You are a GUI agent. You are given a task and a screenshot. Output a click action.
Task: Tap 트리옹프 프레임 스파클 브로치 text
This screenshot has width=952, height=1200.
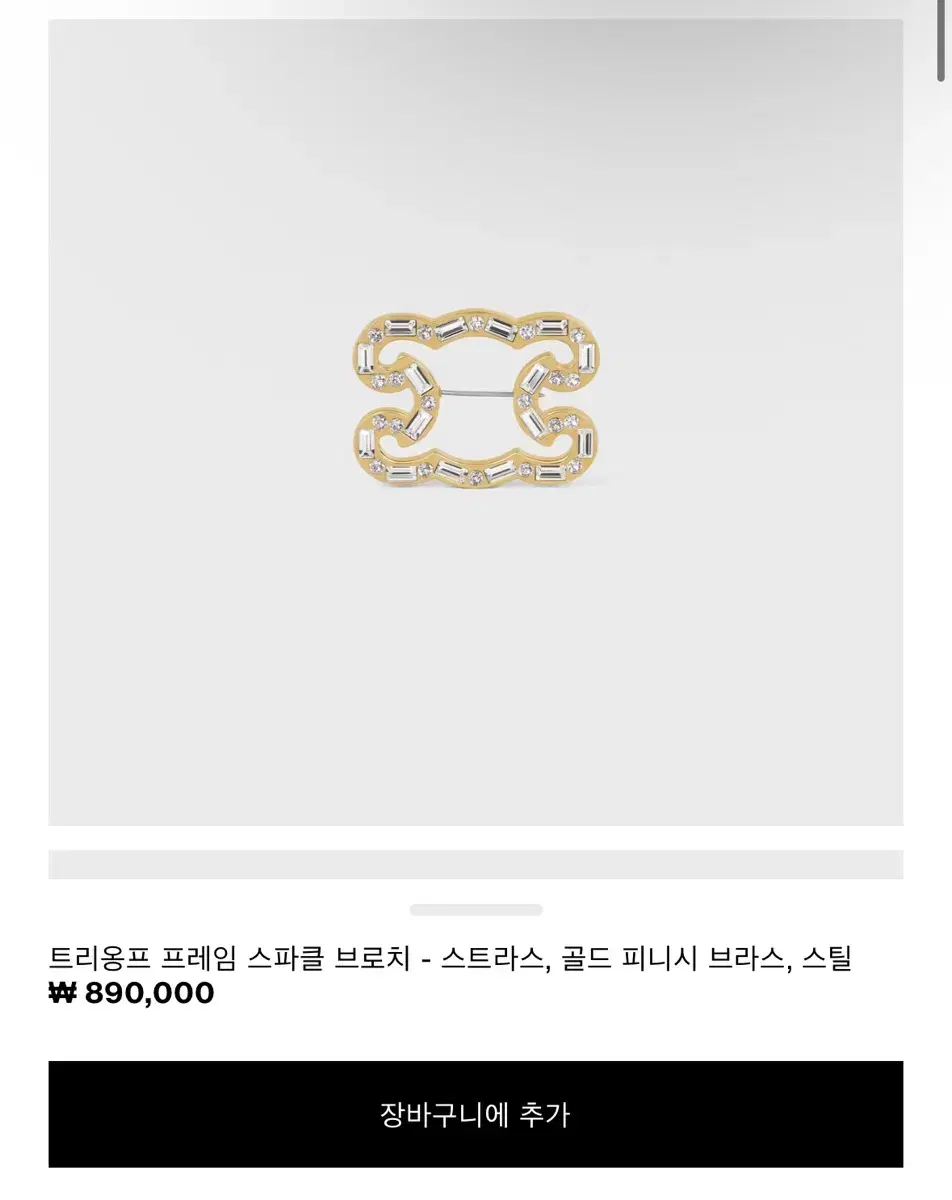pos(230,957)
